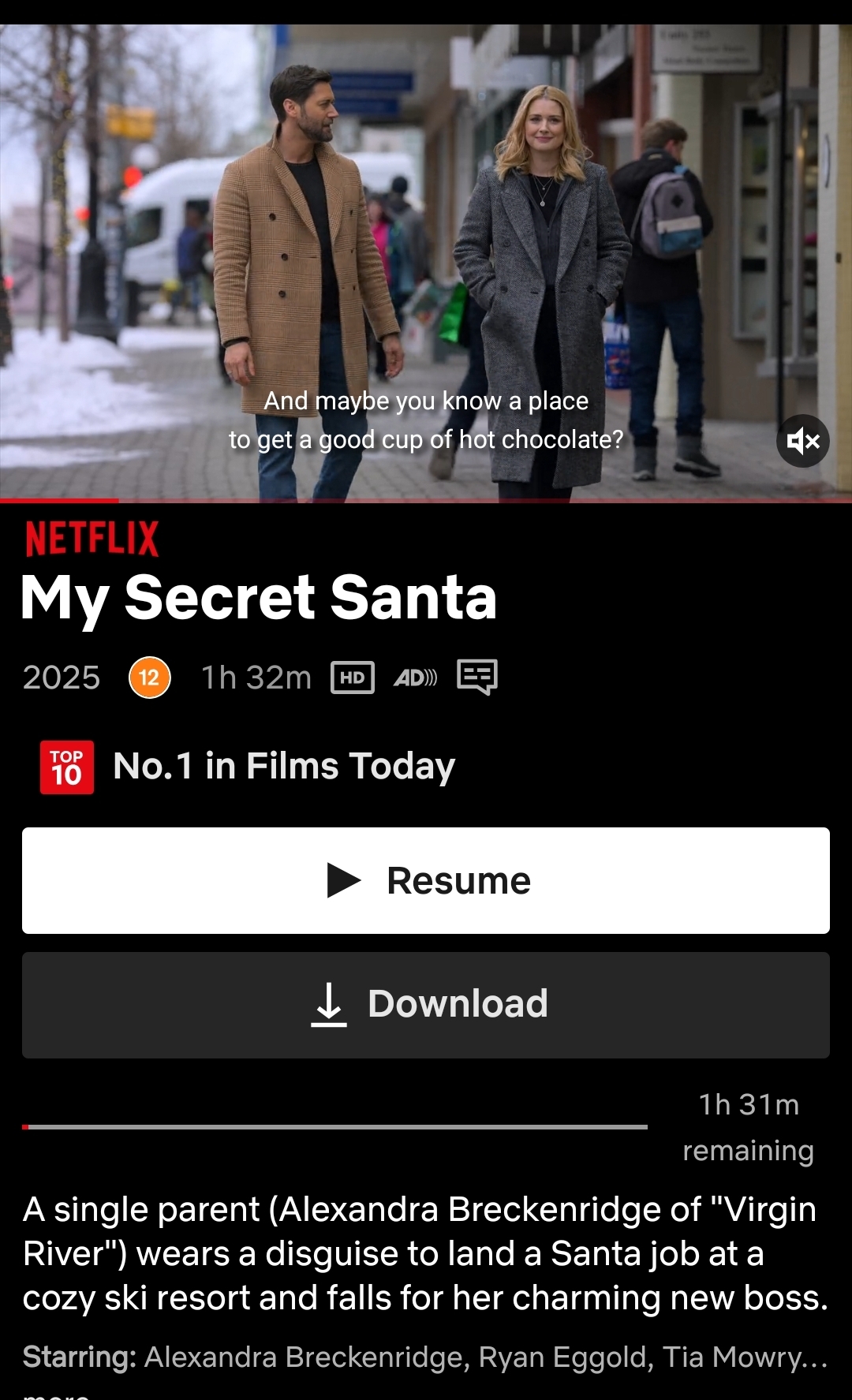
Task: Tap the trailer preview video
Action: coord(426,237)
